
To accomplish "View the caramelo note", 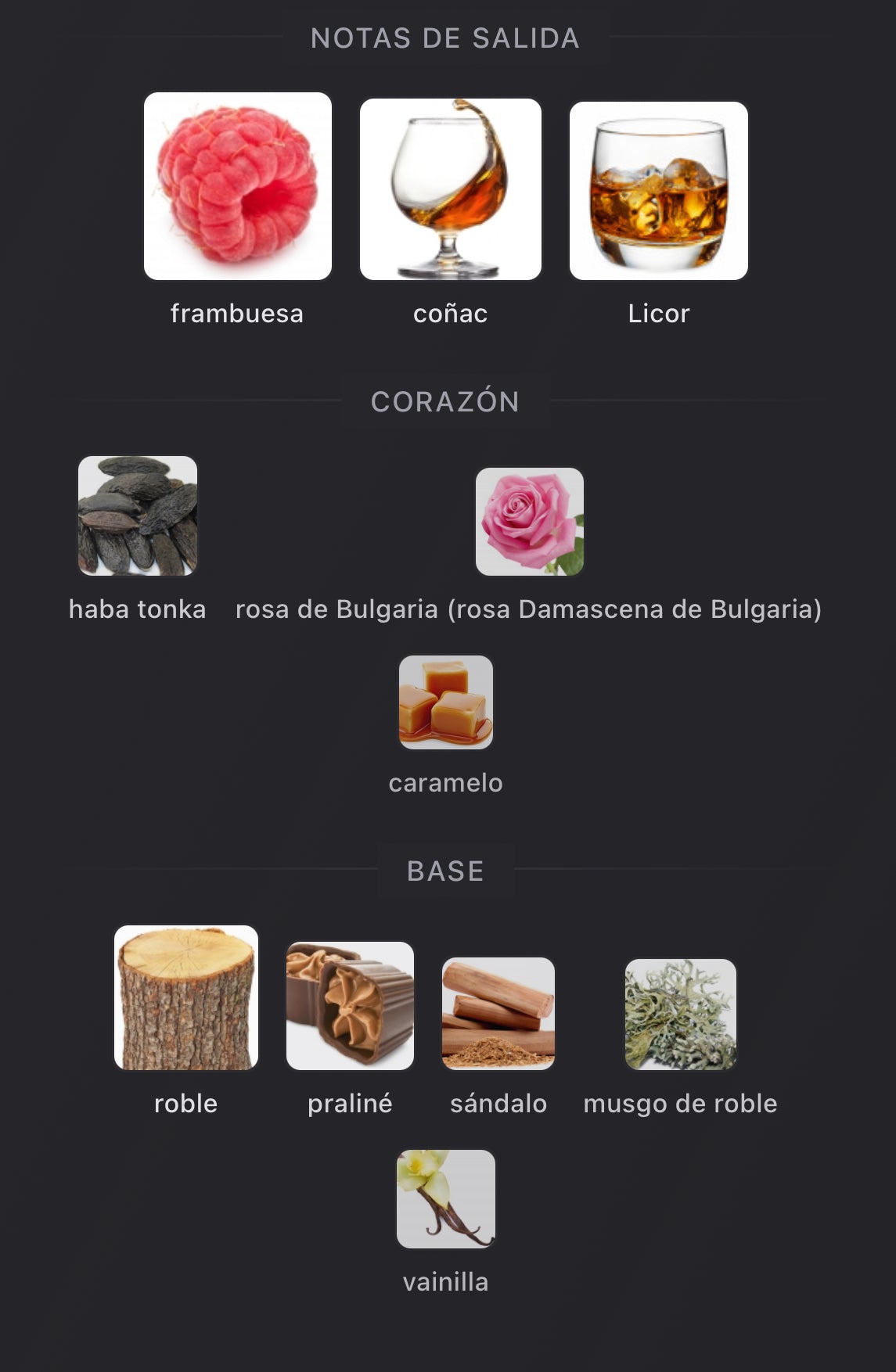I will pos(446,702).
